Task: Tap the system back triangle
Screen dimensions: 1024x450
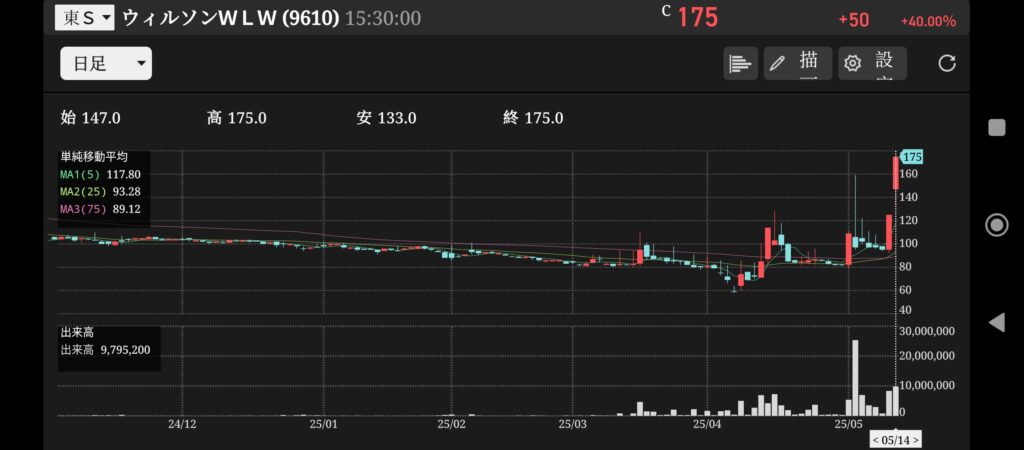Action: (x=996, y=322)
